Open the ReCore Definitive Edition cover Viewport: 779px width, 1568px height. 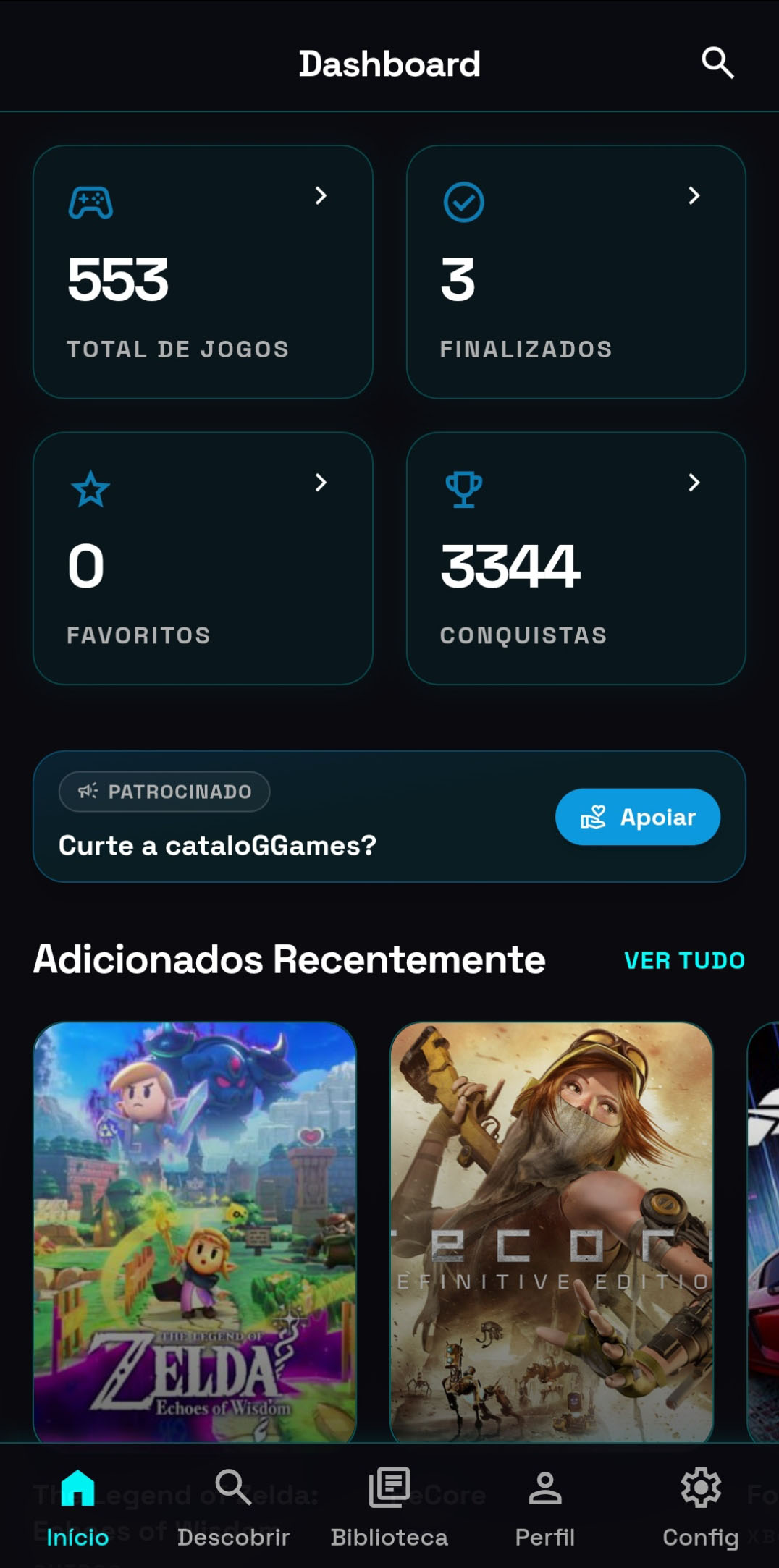coord(552,1230)
